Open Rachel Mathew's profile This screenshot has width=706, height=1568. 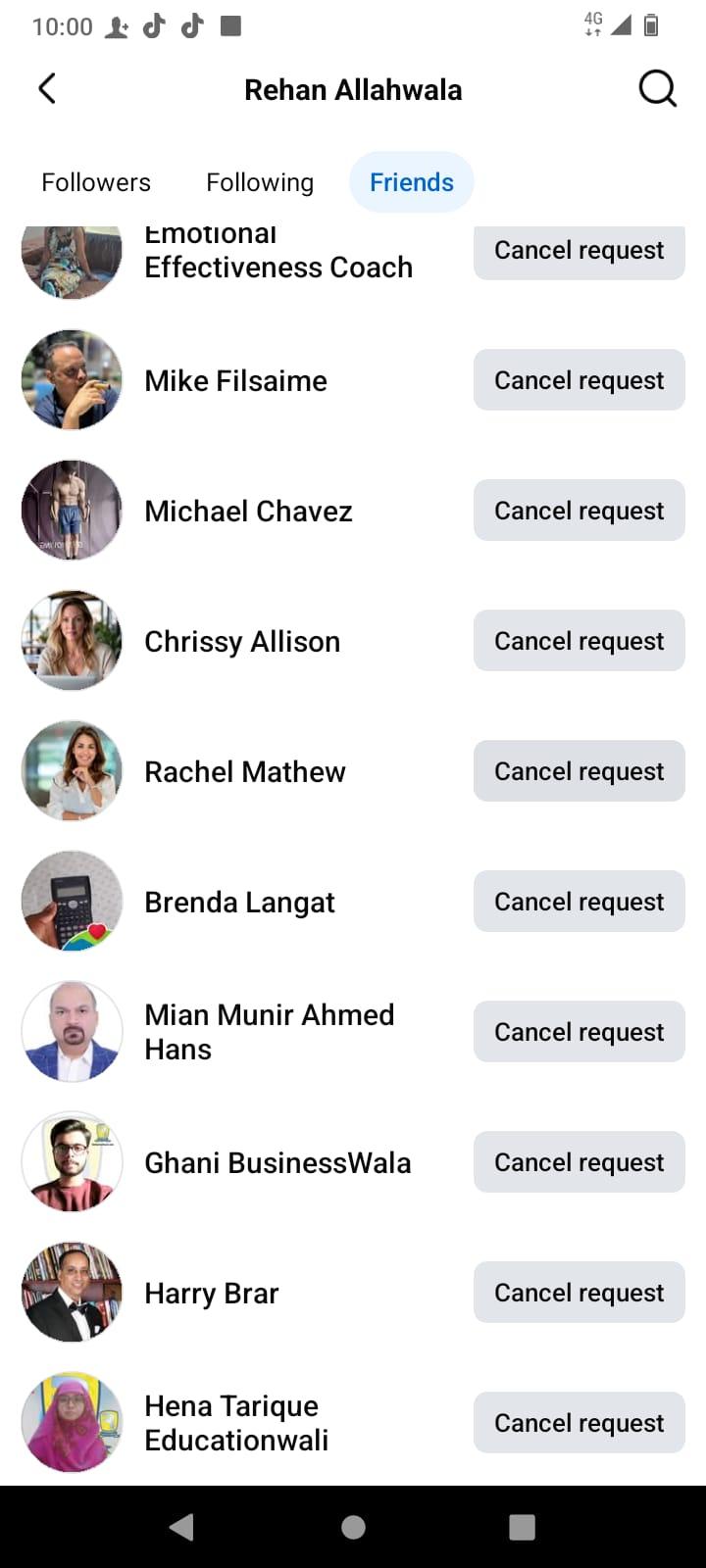(x=245, y=772)
